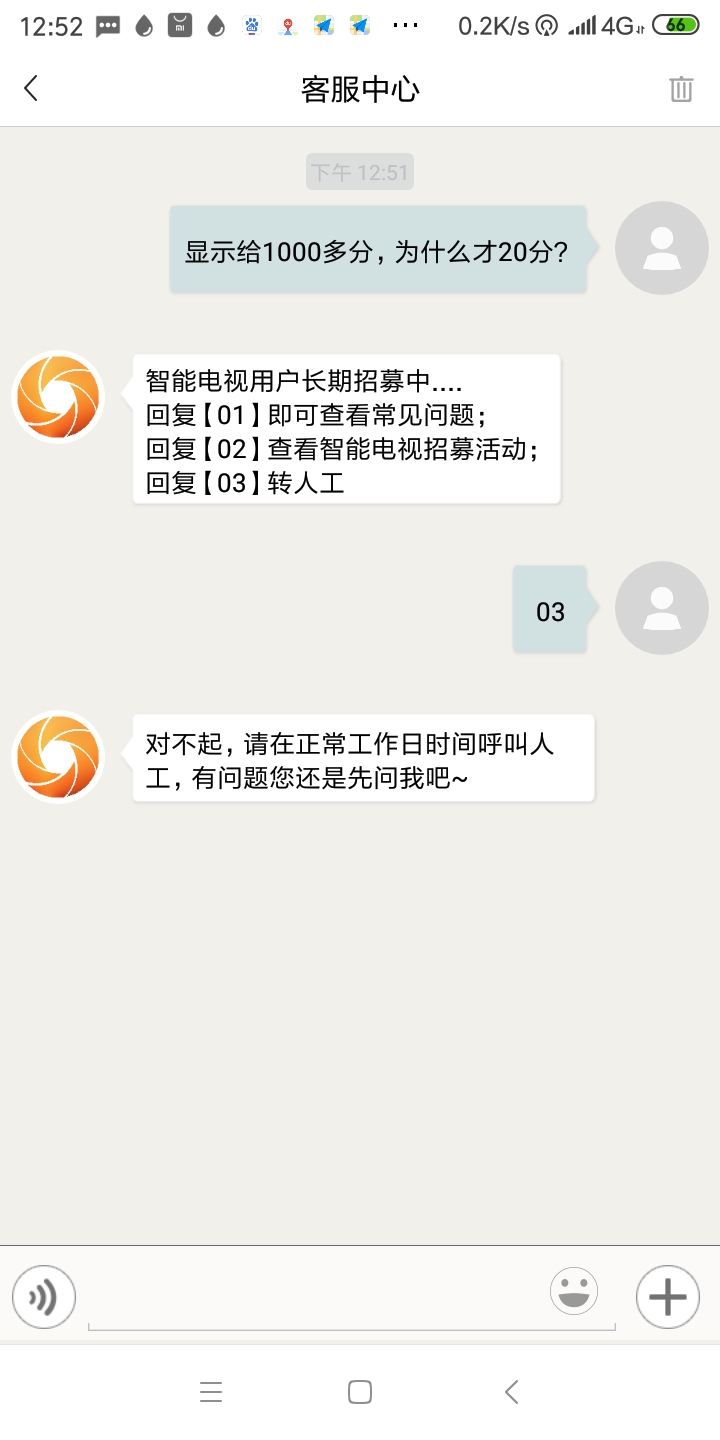
Task: Open the plus attachment menu
Action: coord(667,1297)
